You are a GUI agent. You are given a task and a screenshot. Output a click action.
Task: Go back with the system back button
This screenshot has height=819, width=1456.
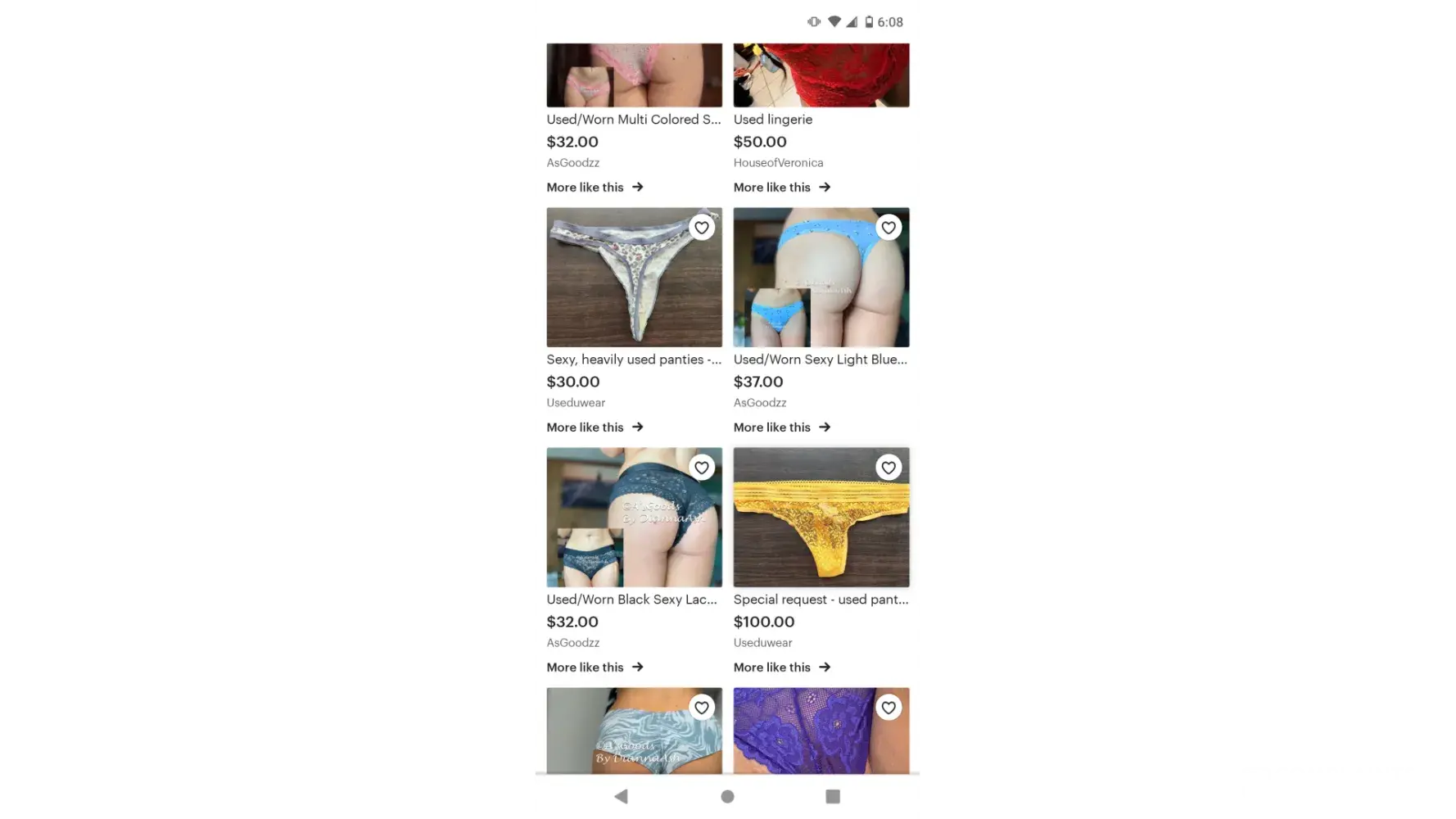(x=621, y=796)
